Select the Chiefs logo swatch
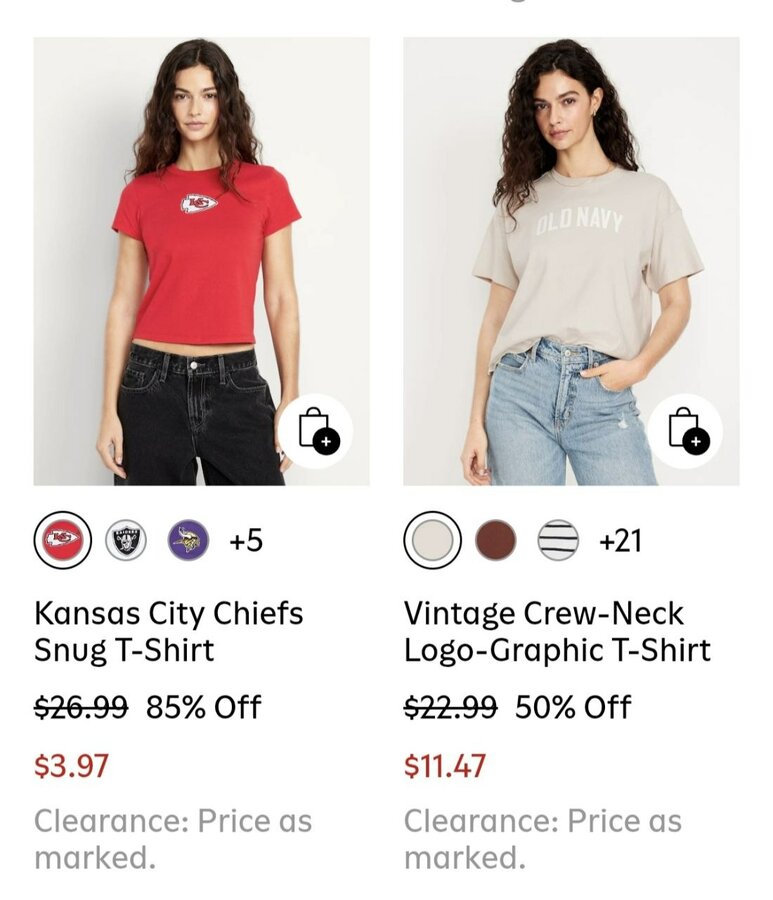The height and width of the screenshot is (900, 773). (x=63, y=541)
